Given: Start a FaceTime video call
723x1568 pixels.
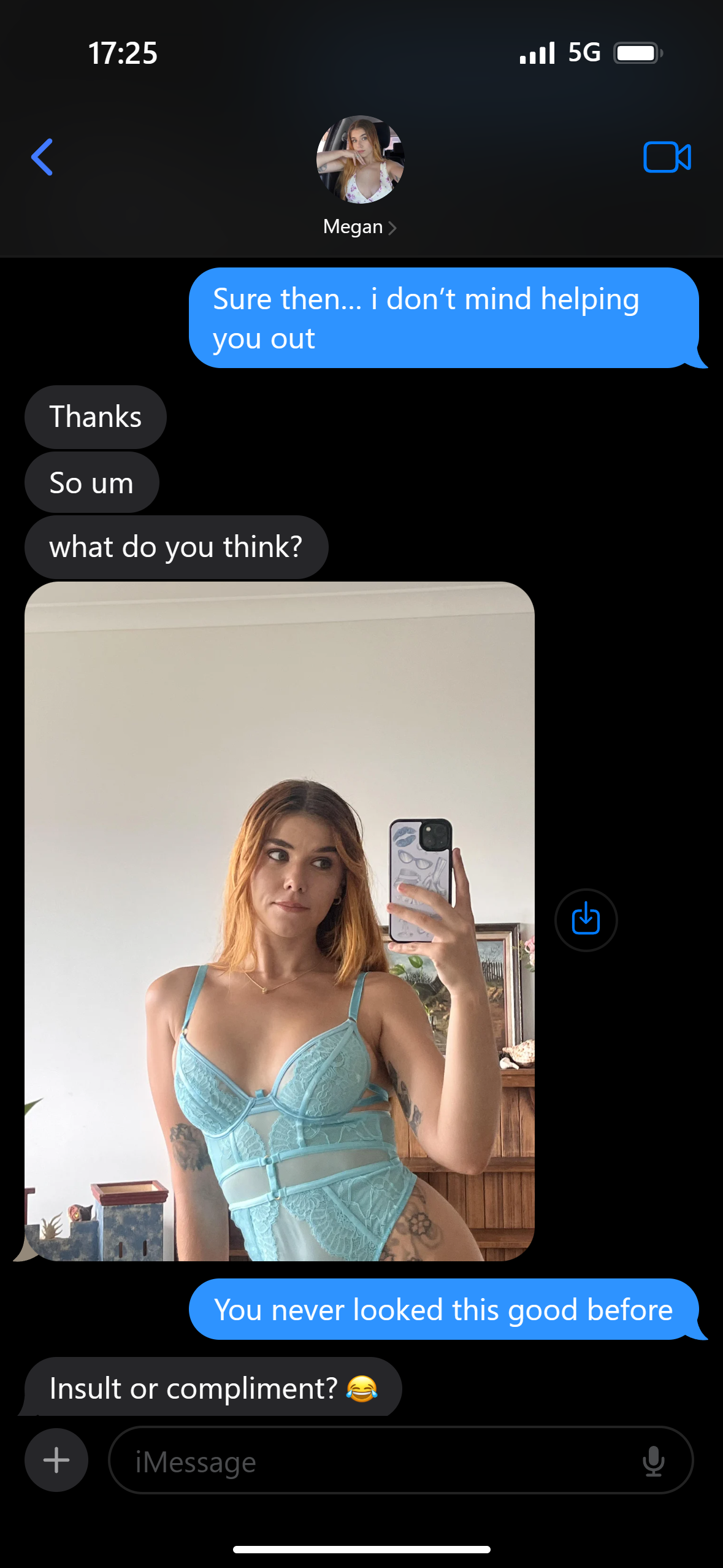Looking at the screenshot, I should pyautogui.click(x=667, y=157).
